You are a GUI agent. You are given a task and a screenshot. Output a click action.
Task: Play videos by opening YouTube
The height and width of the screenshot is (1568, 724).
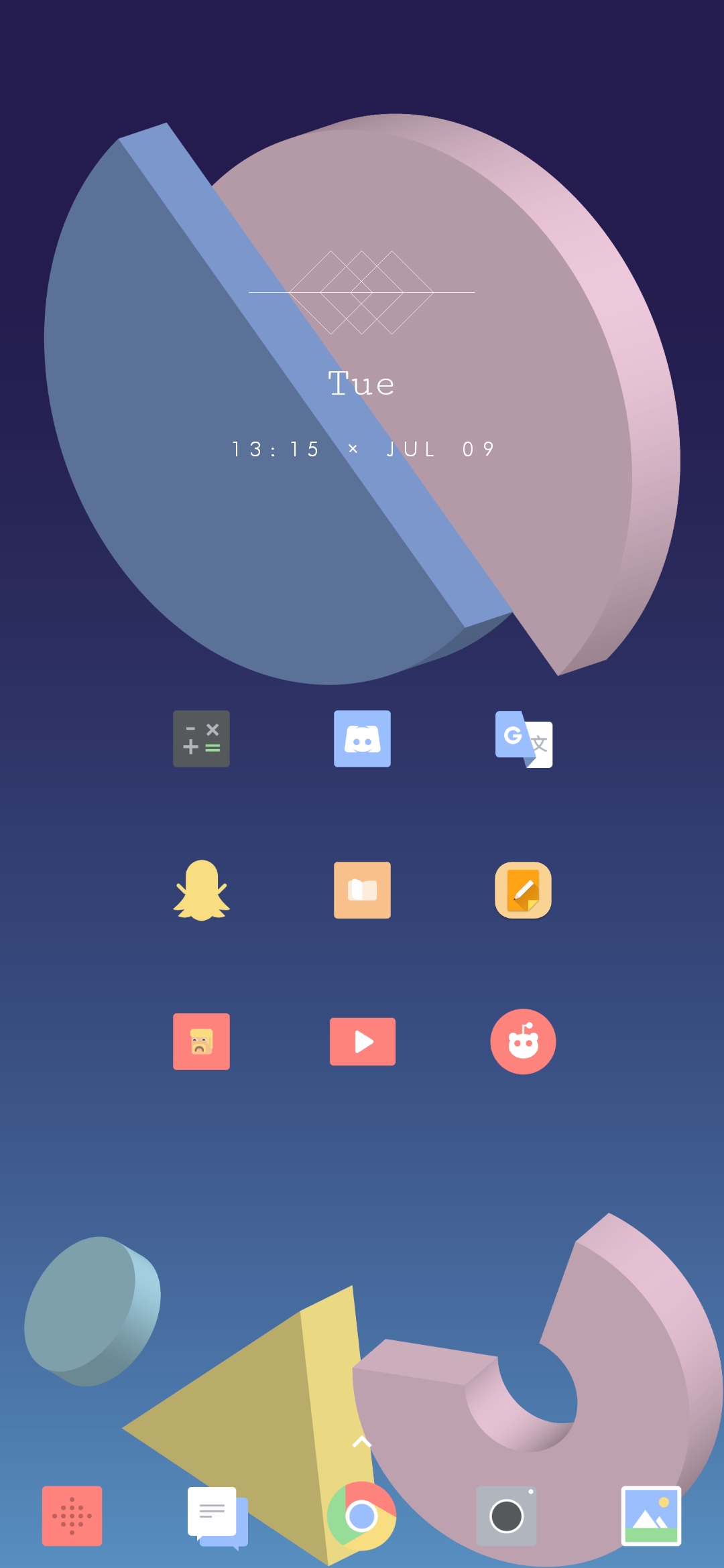pos(362,1041)
